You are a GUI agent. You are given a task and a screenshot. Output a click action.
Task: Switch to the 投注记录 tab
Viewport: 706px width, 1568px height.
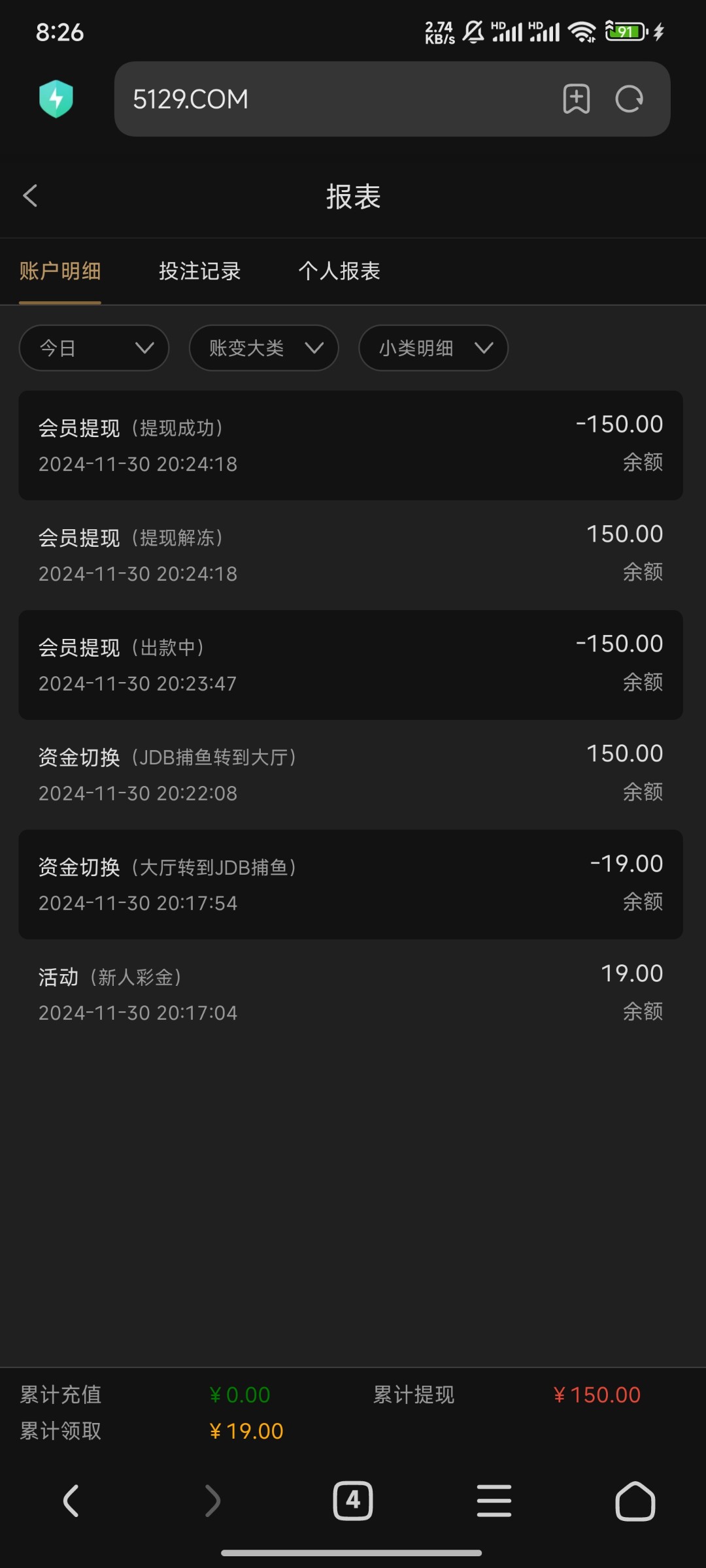tap(199, 271)
